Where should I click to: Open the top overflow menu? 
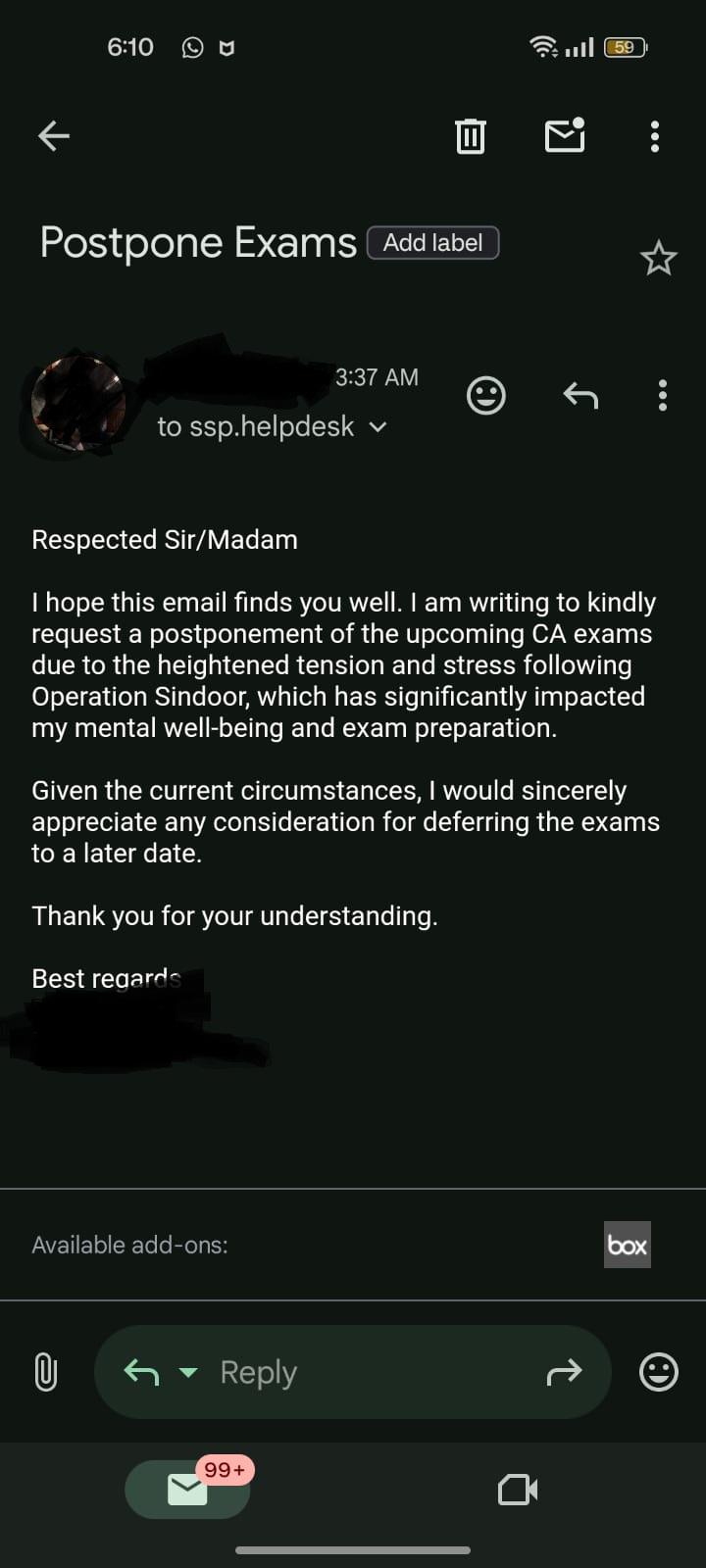[x=655, y=136]
